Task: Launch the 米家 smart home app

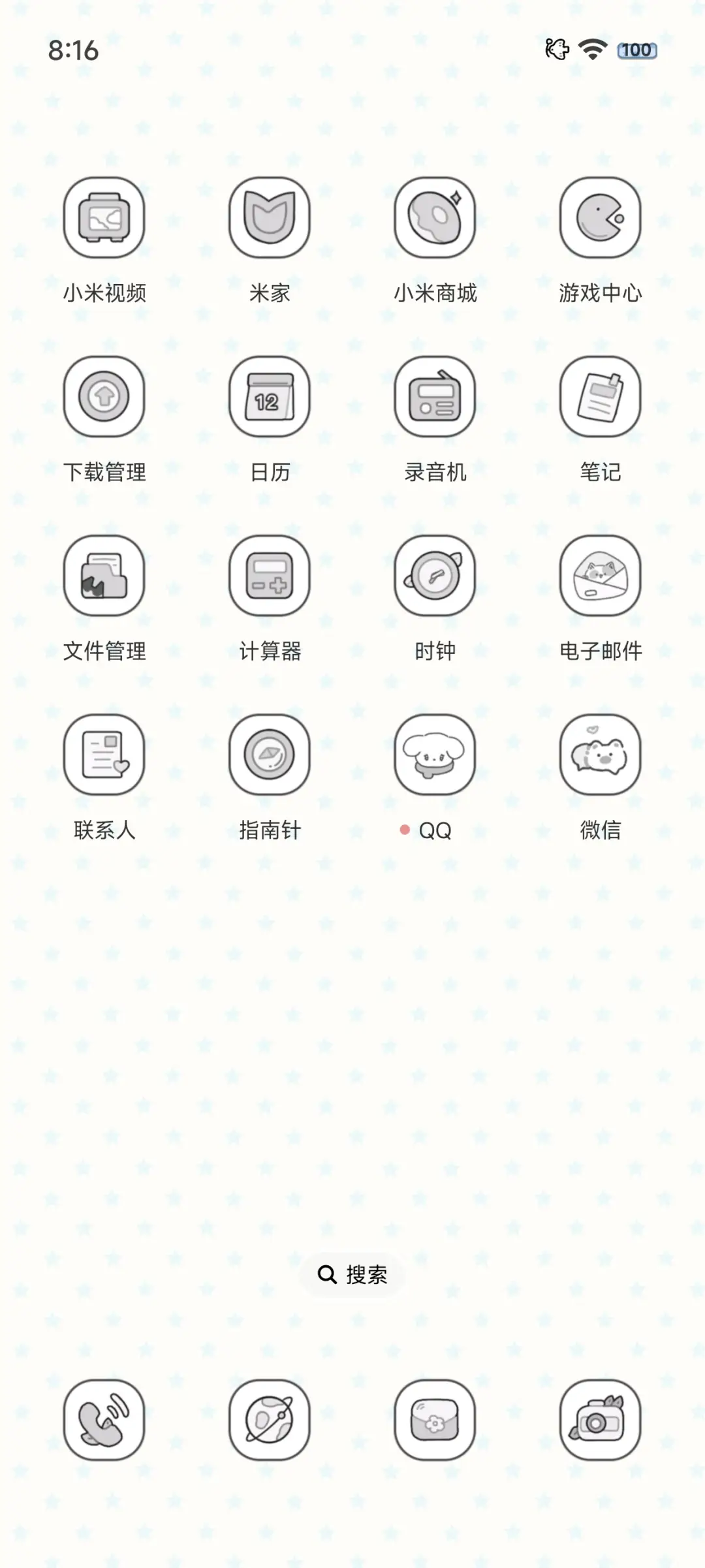Action: click(x=270, y=219)
